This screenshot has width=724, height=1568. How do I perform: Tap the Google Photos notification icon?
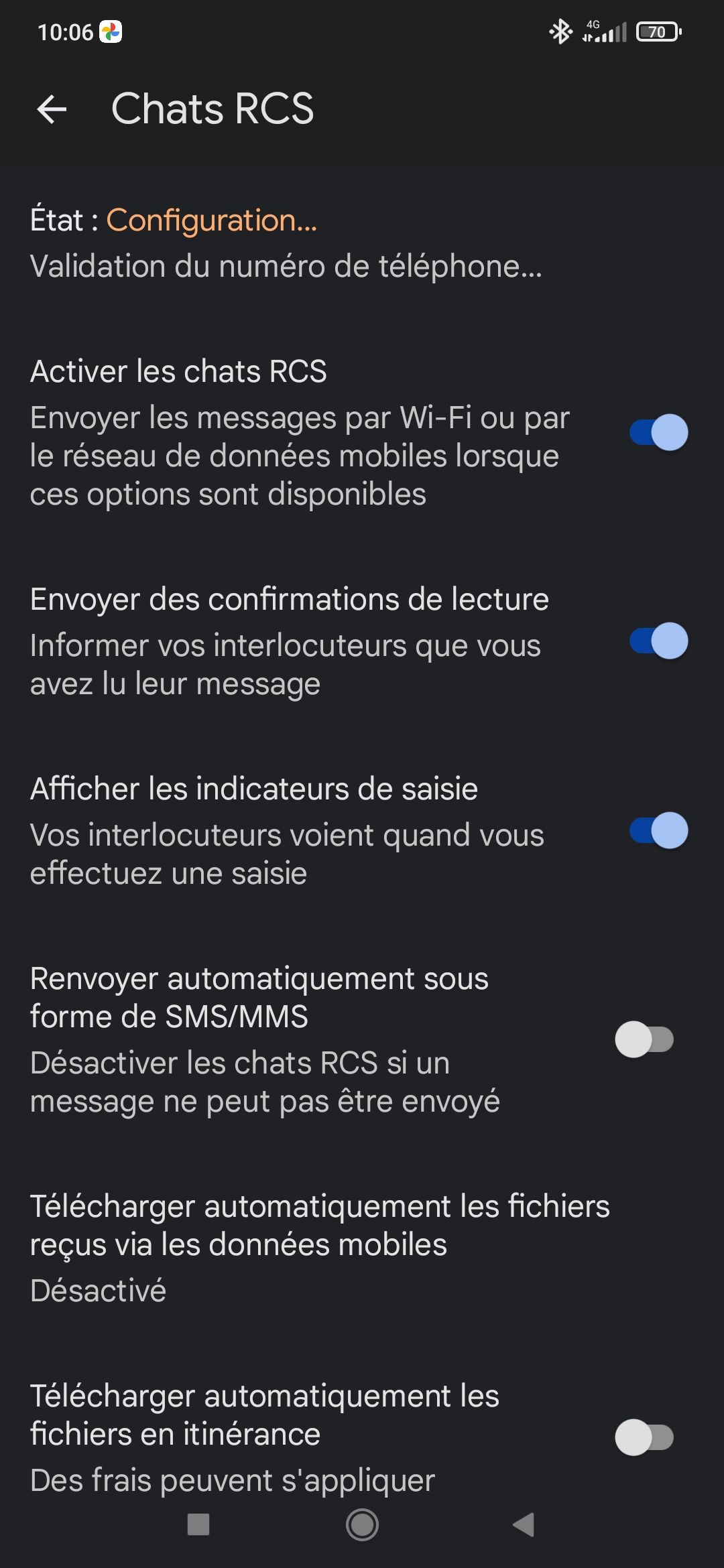tap(110, 31)
